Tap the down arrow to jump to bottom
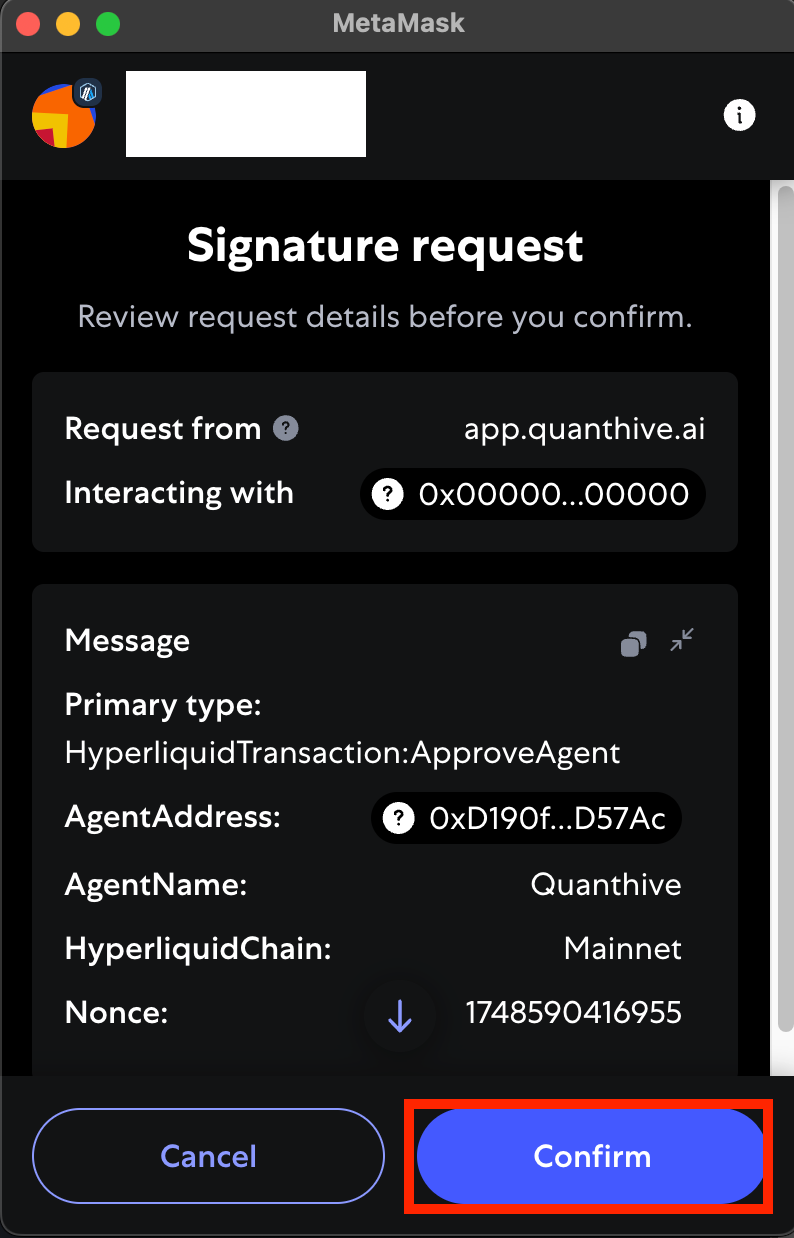794x1238 pixels. click(x=400, y=1016)
